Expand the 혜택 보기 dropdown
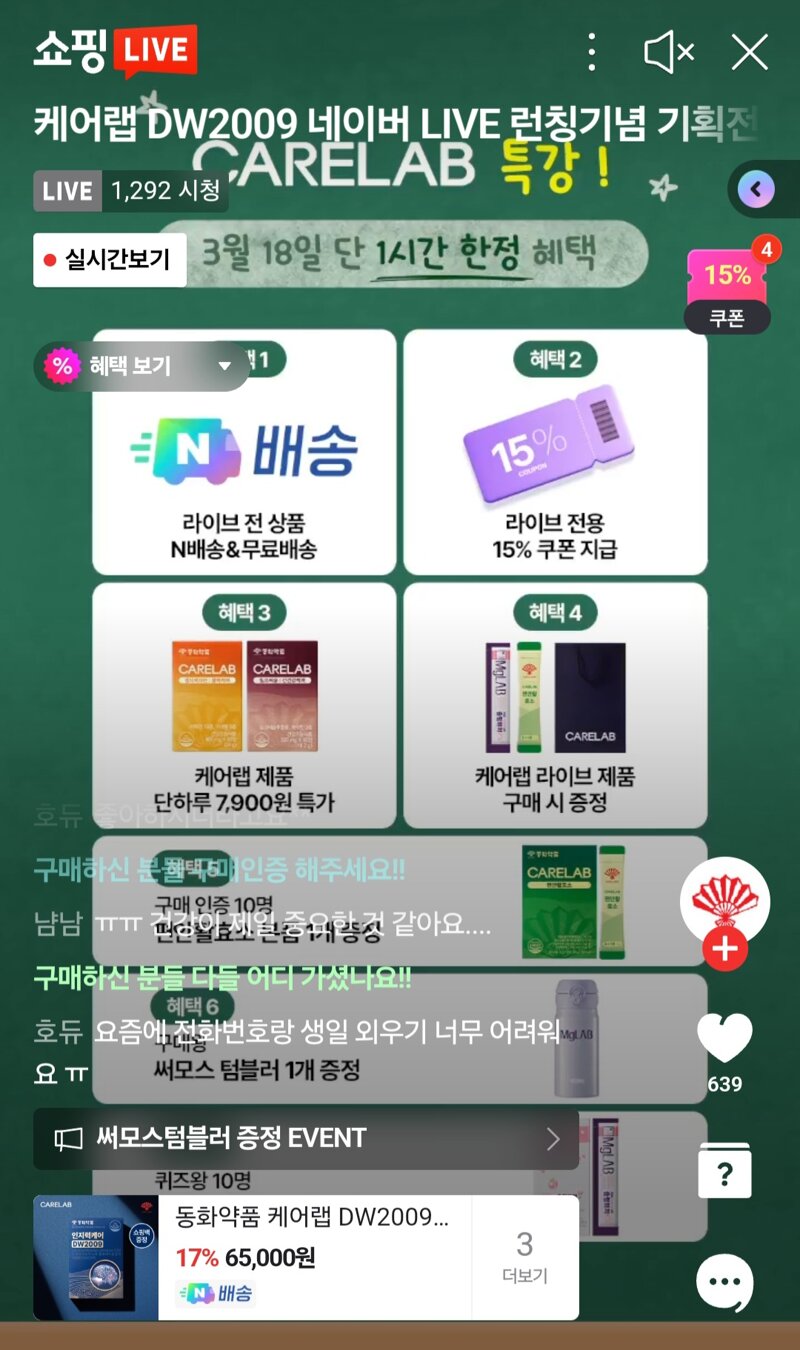Screen dimensions: 800x1350 point(142,366)
